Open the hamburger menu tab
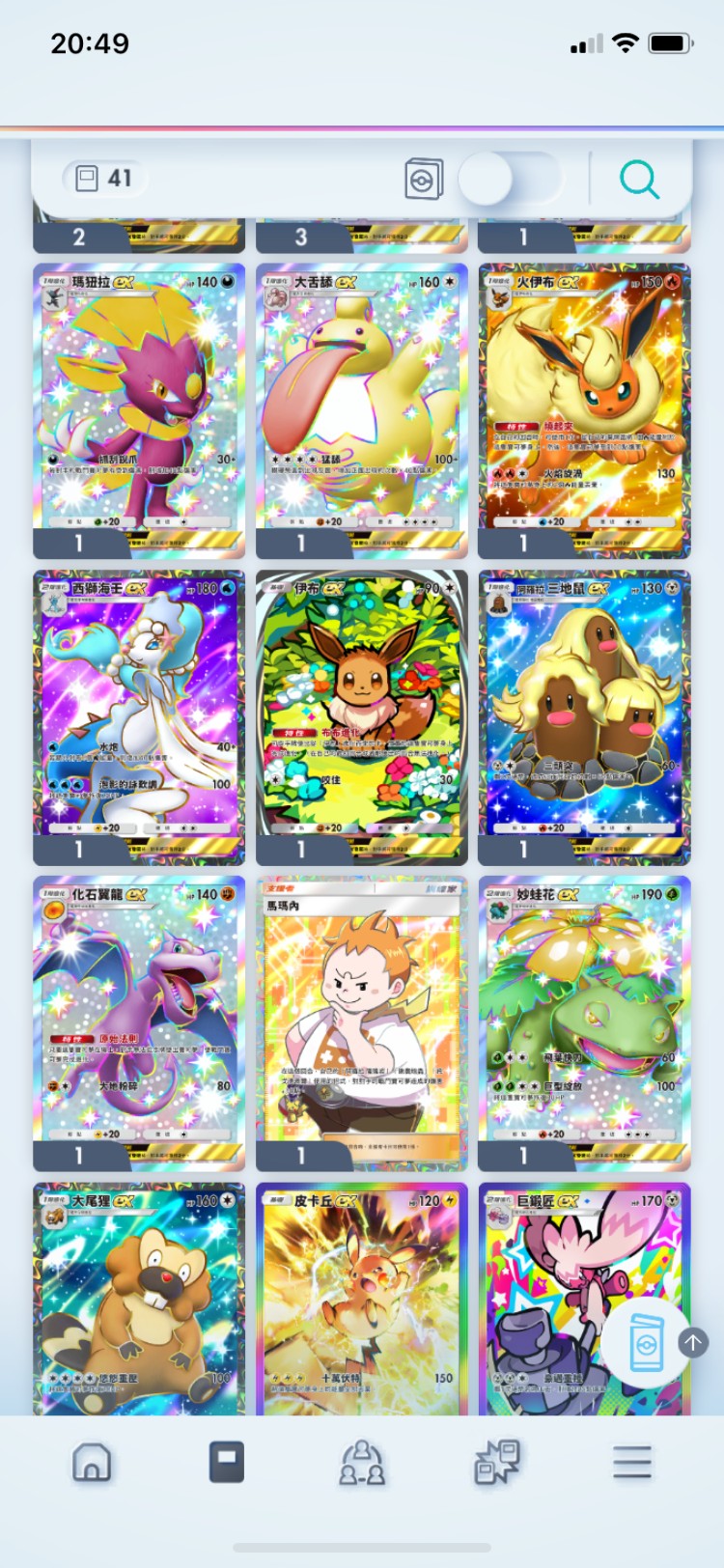The height and width of the screenshot is (1568, 724). (632, 1463)
